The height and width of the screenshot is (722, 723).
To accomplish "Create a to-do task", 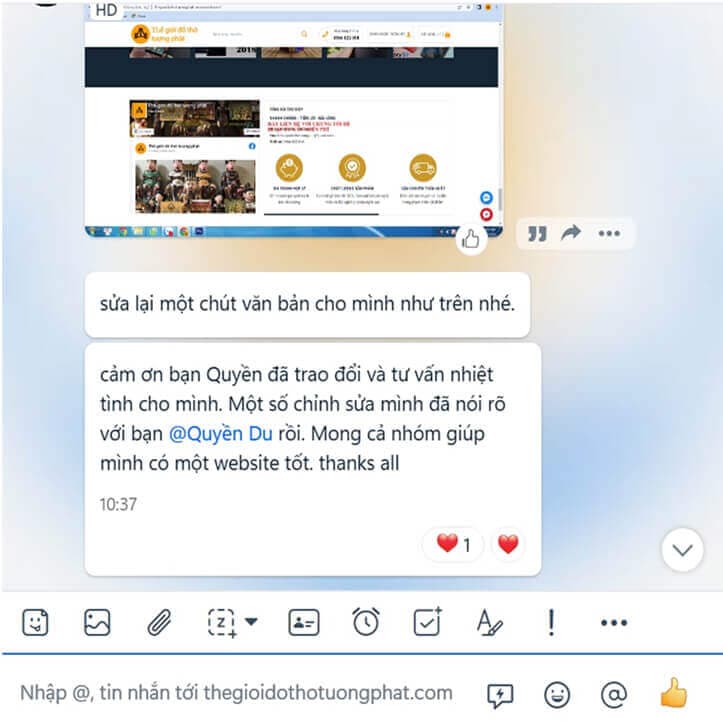I will (427, 622).
